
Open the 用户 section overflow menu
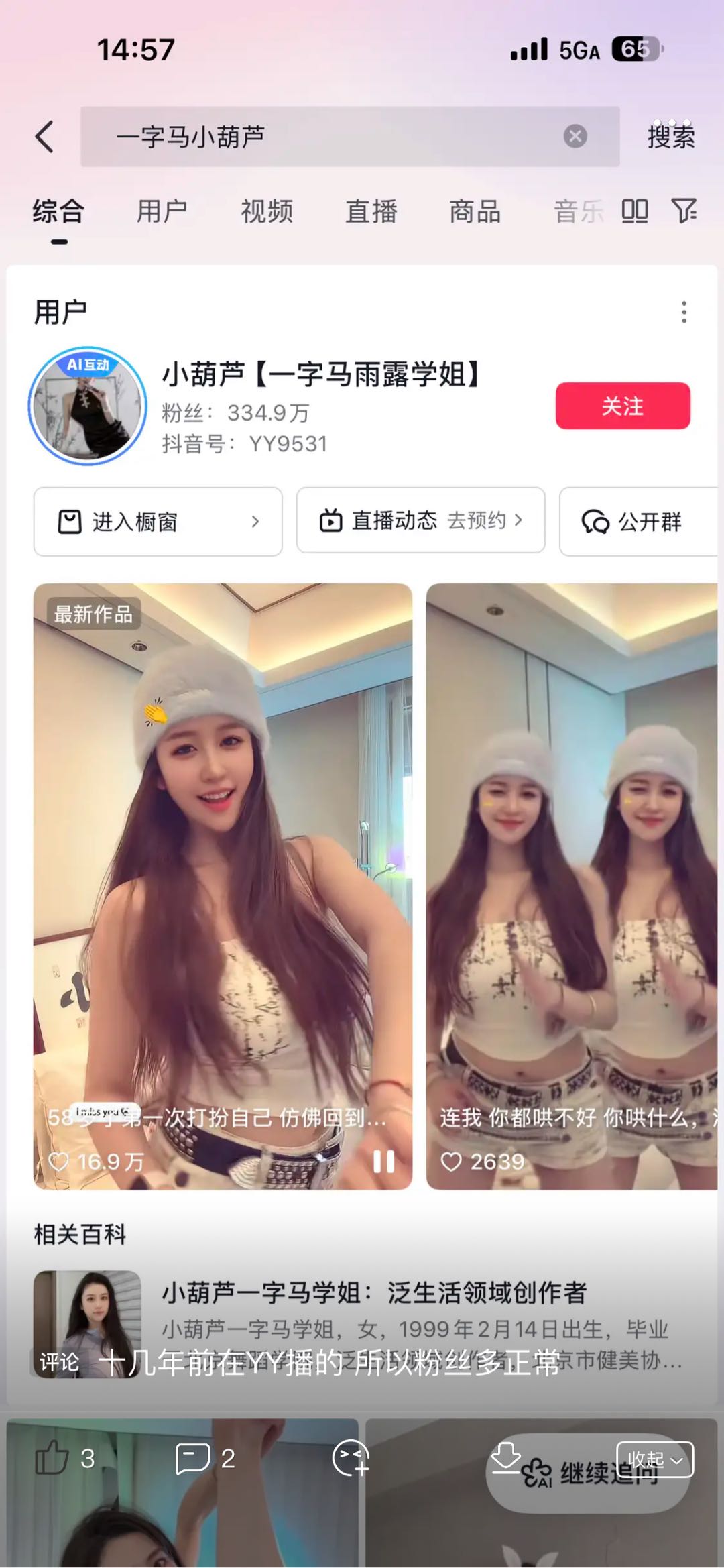[684, 312]
